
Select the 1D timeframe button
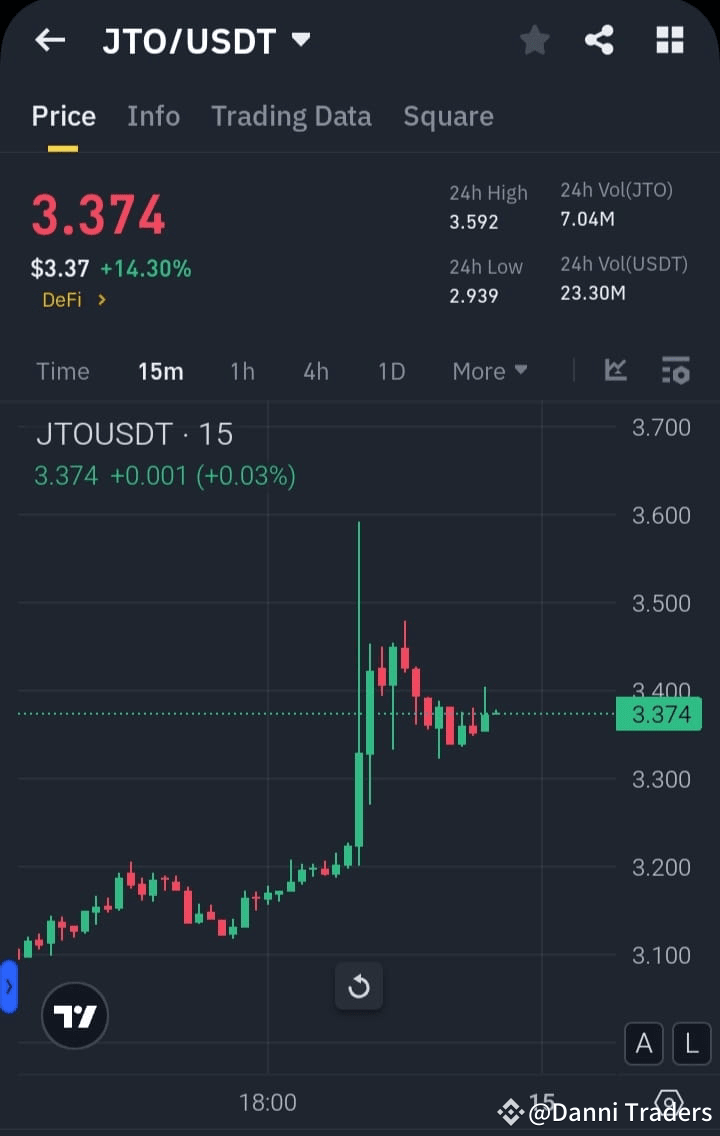coord(391,371)
